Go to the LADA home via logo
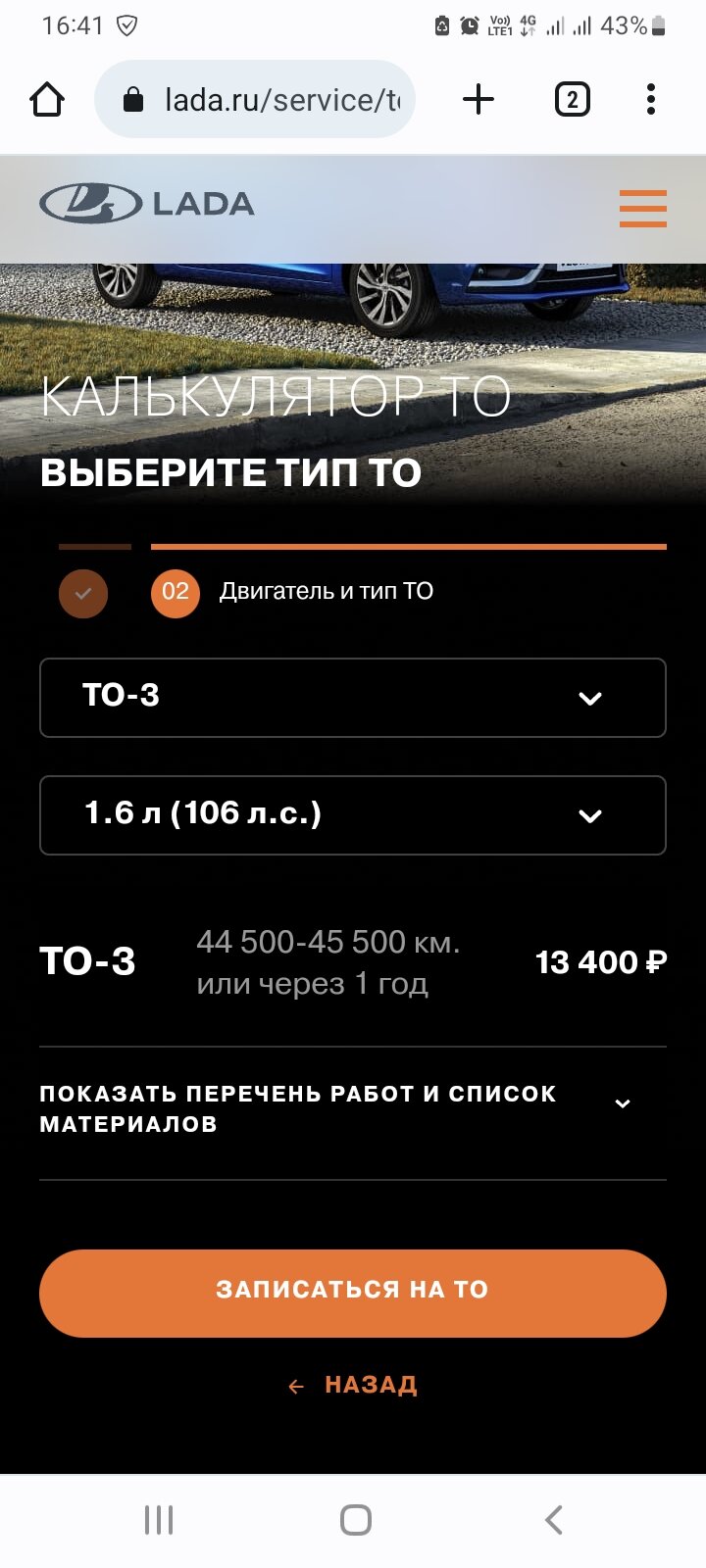This screenshot has height=1568, width=706. 147,204
